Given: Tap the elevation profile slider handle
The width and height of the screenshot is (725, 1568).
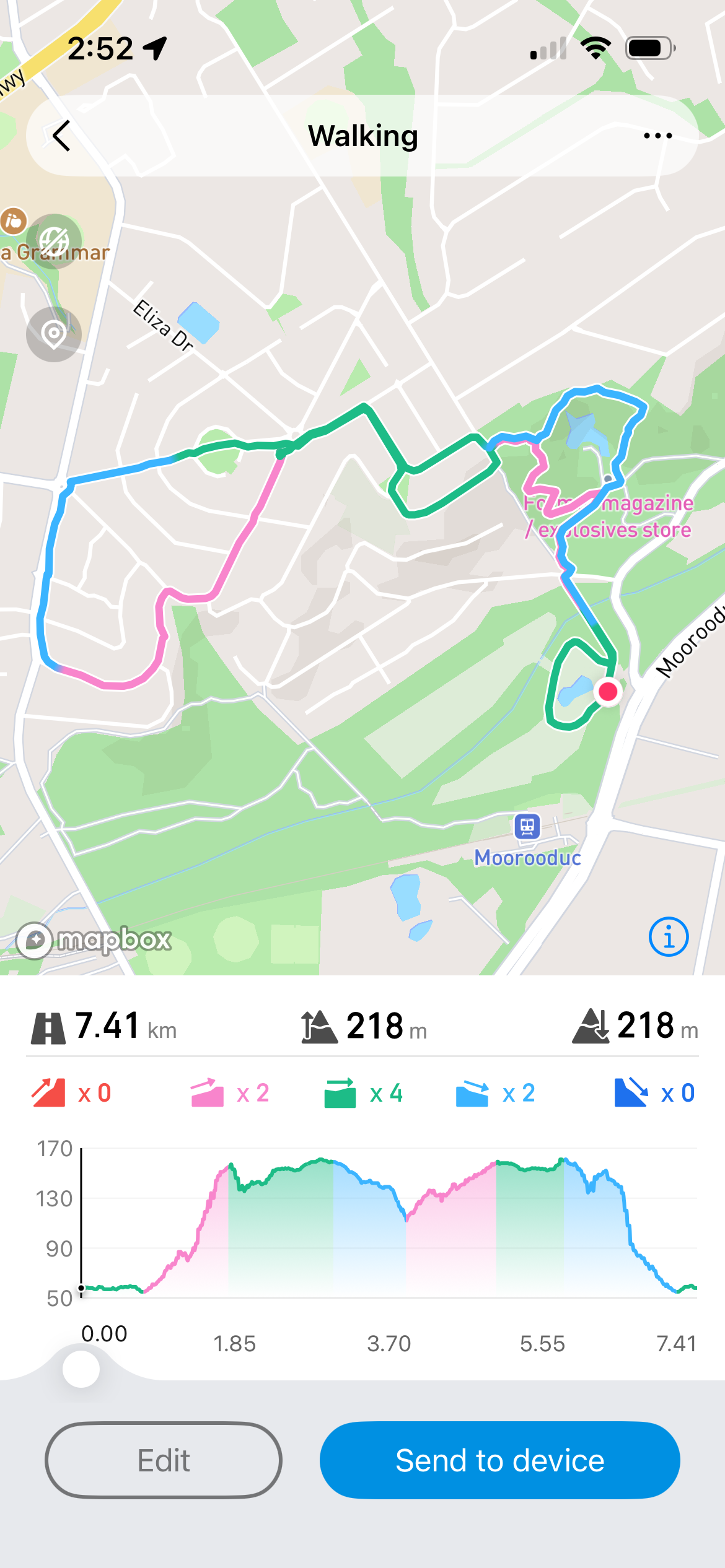Looking at the screenshot, I should tap(81, 1369).
